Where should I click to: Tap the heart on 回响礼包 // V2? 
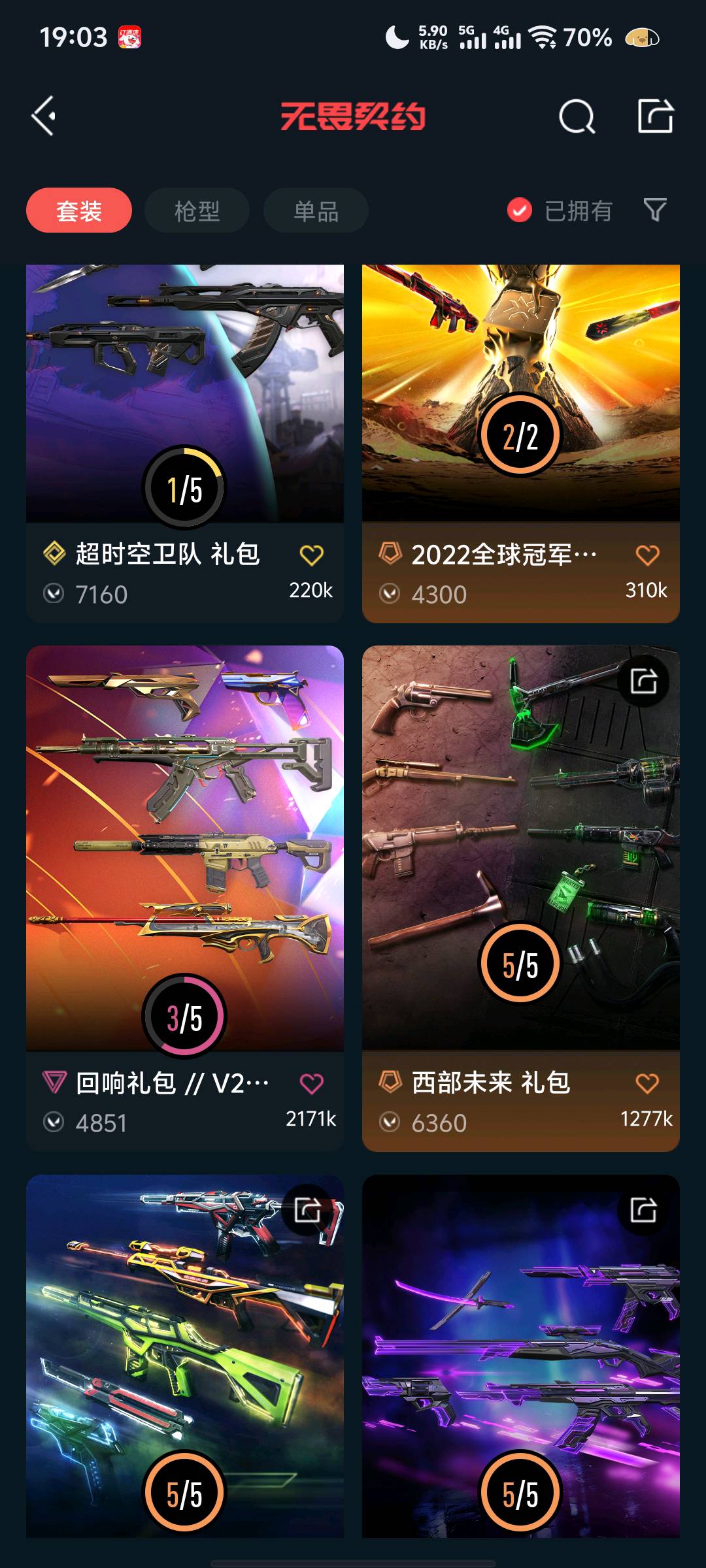click(x=311, y=1084)
